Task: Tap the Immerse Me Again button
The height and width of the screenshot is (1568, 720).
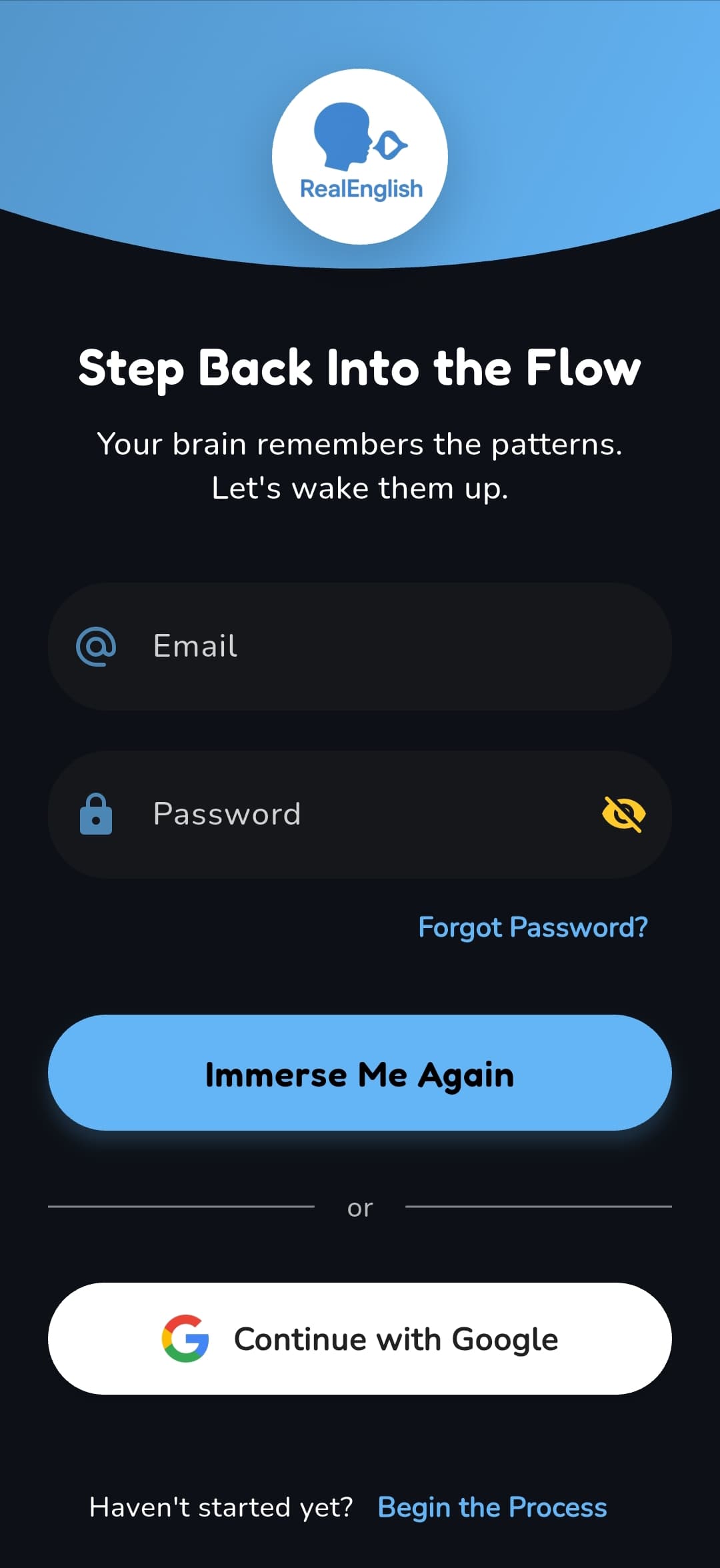Action: (x=360, y=1073)
